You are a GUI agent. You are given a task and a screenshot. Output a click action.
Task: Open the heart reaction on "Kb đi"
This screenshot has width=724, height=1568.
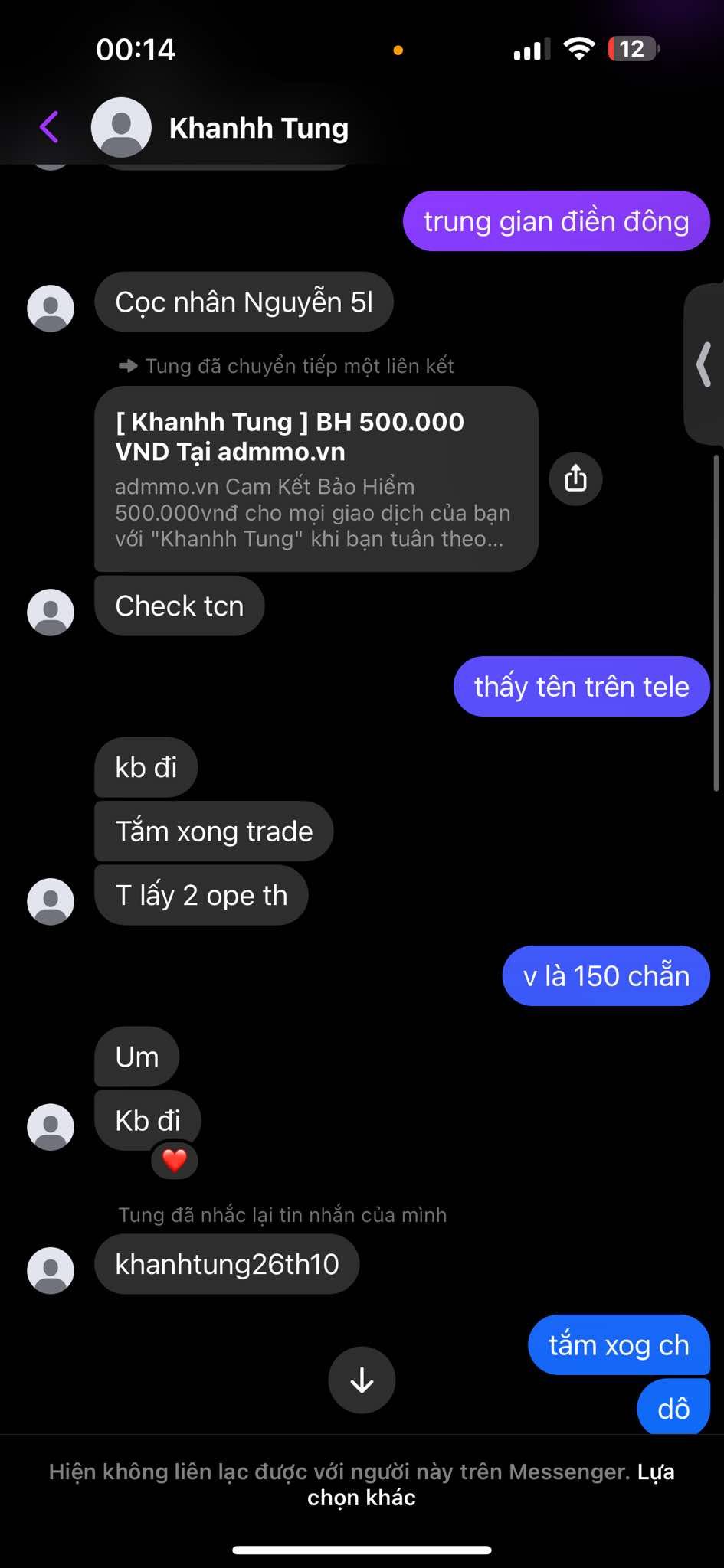coord(175,1161)
